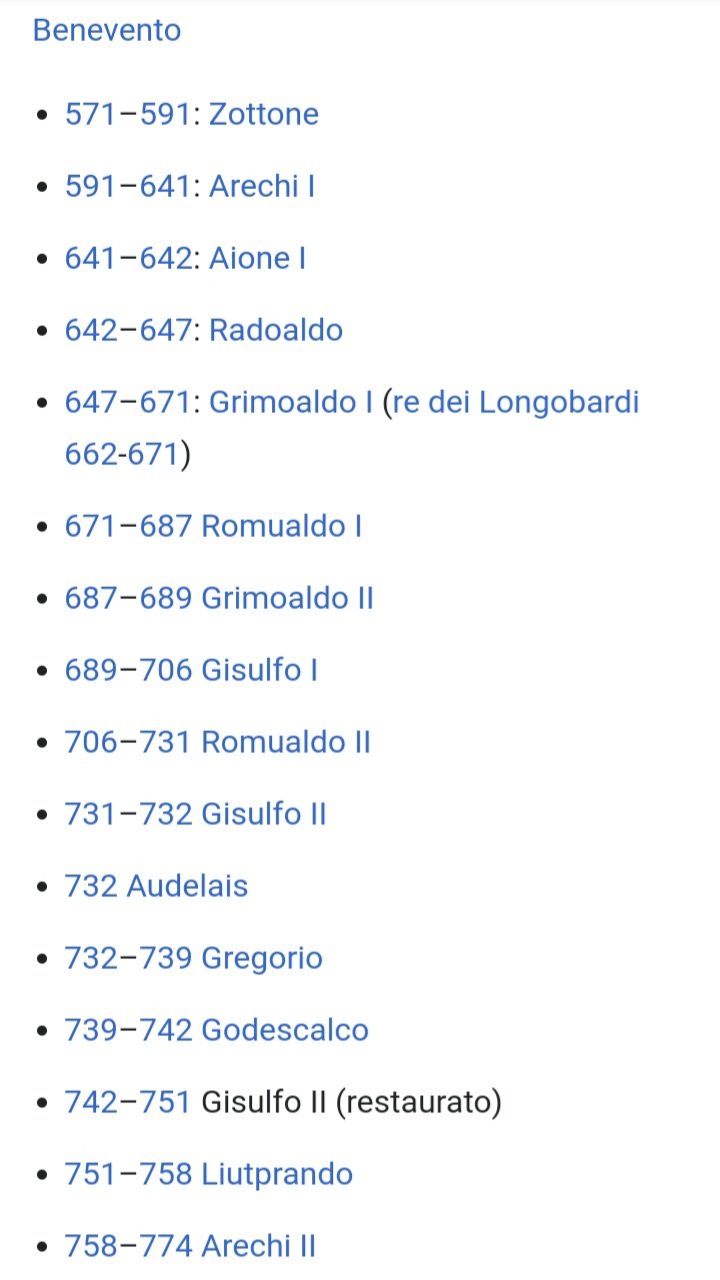Open the Arechi II link
720x1280 pixels.
pyautogui.click(x=259, y=1246)
